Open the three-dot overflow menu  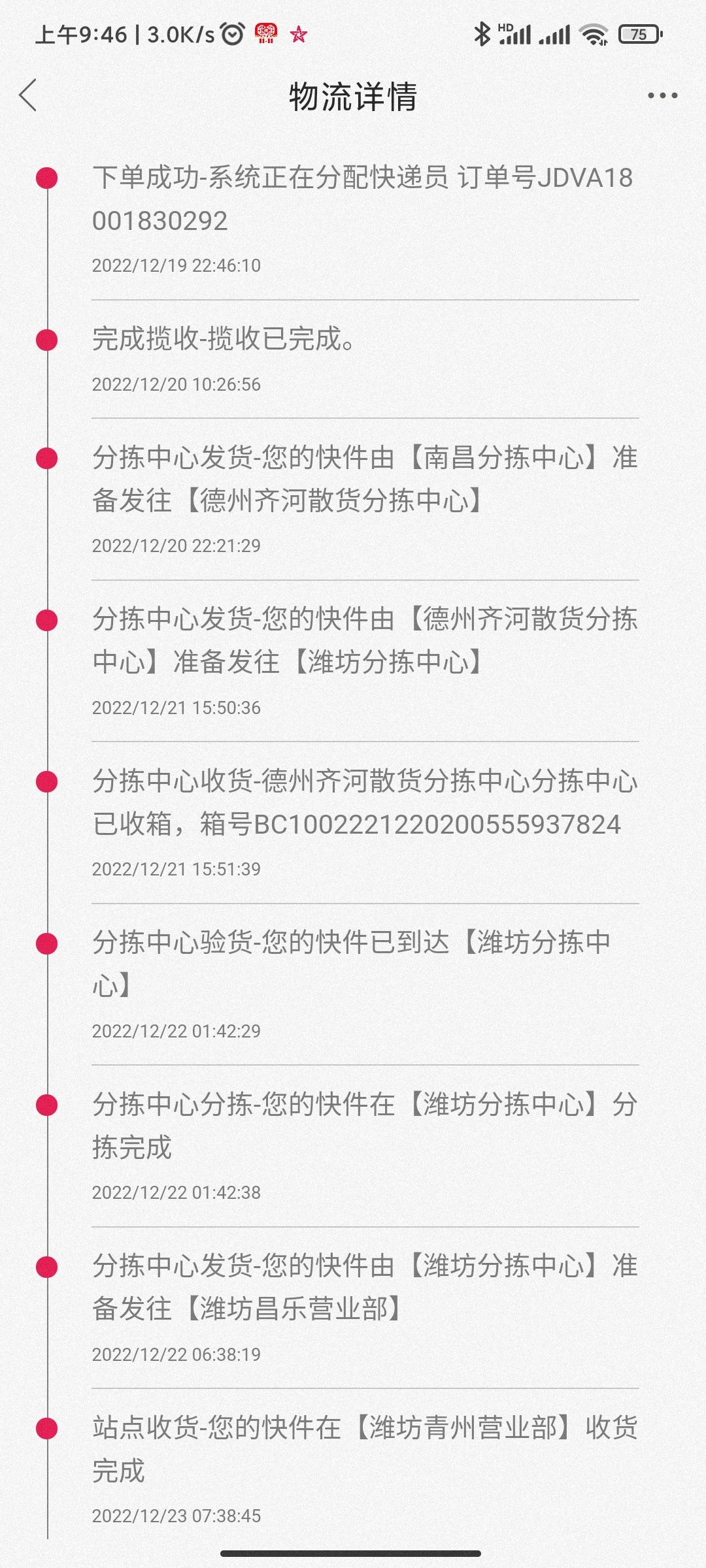(x=662, y=95)
